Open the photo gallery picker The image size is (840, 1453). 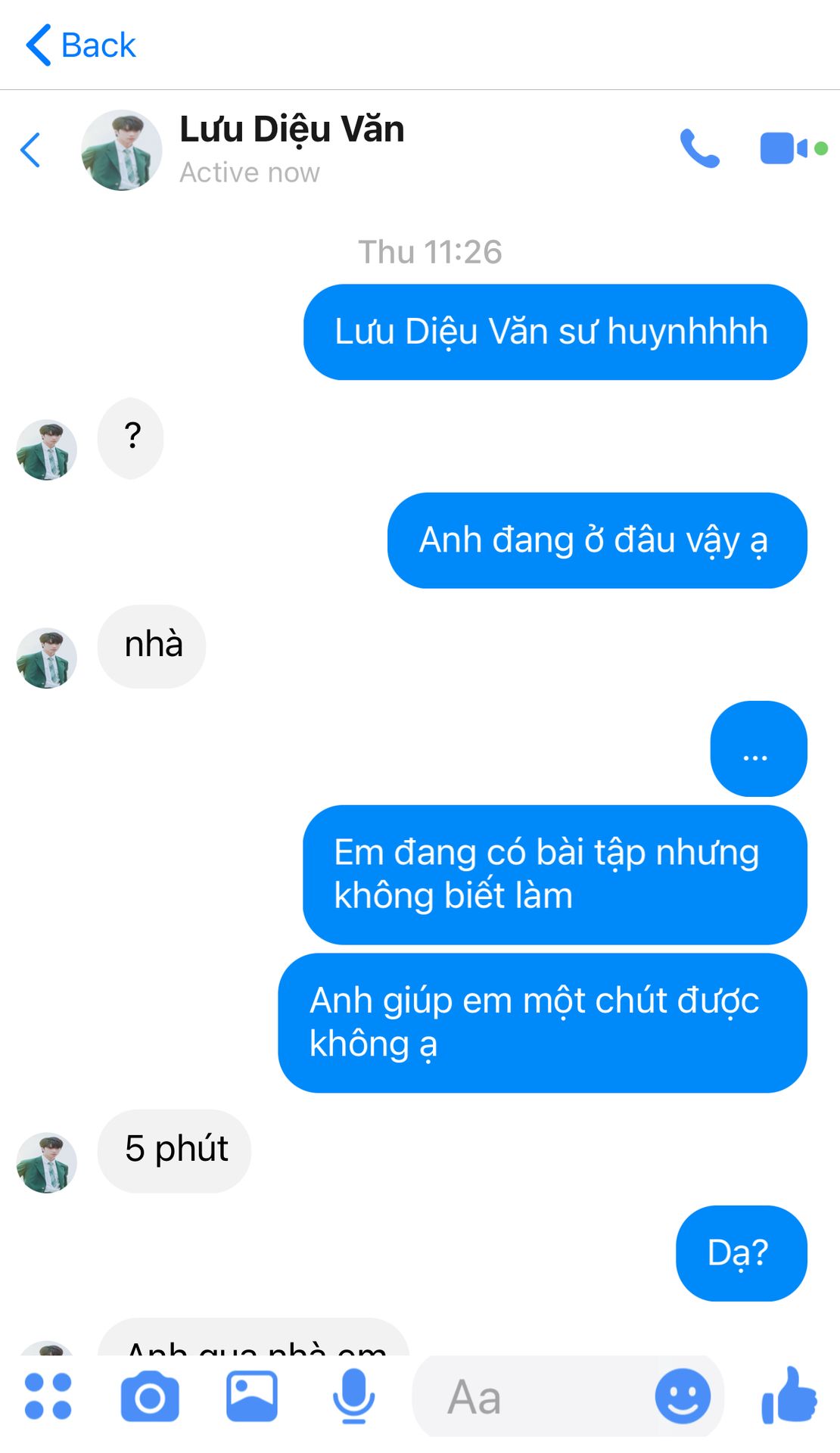pos(252,1396)
